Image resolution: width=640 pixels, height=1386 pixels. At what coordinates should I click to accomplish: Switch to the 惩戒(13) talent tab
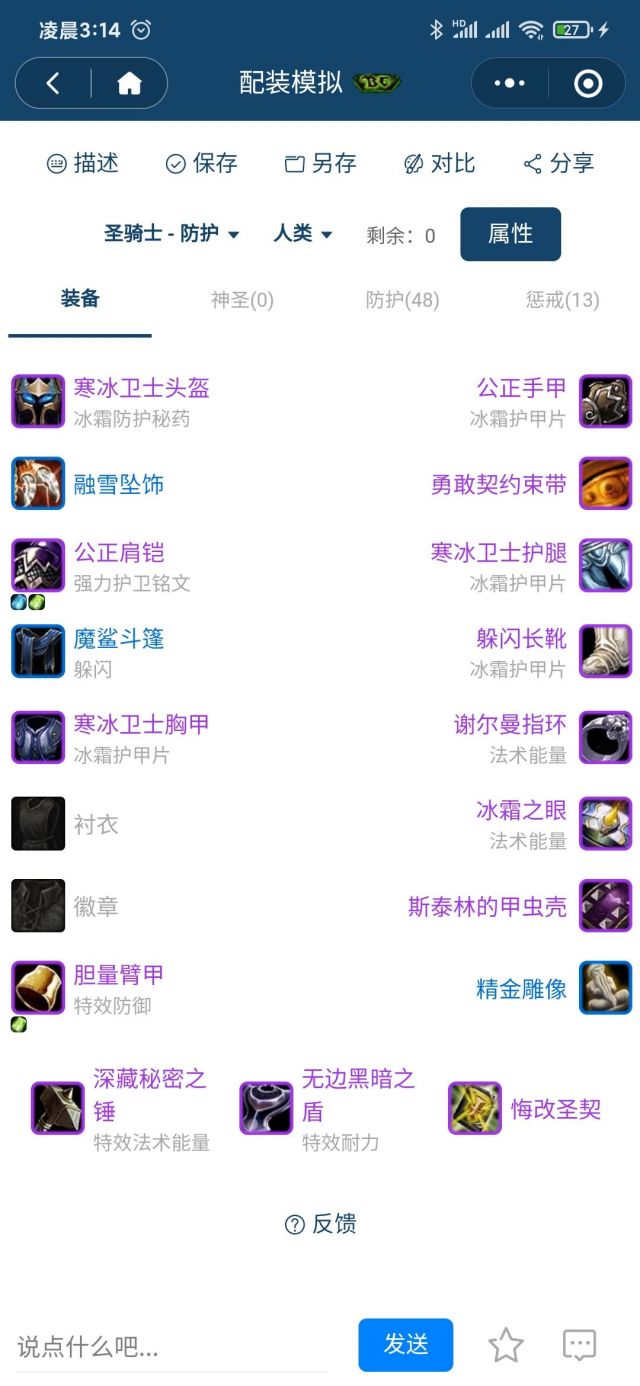pos(562,299)
